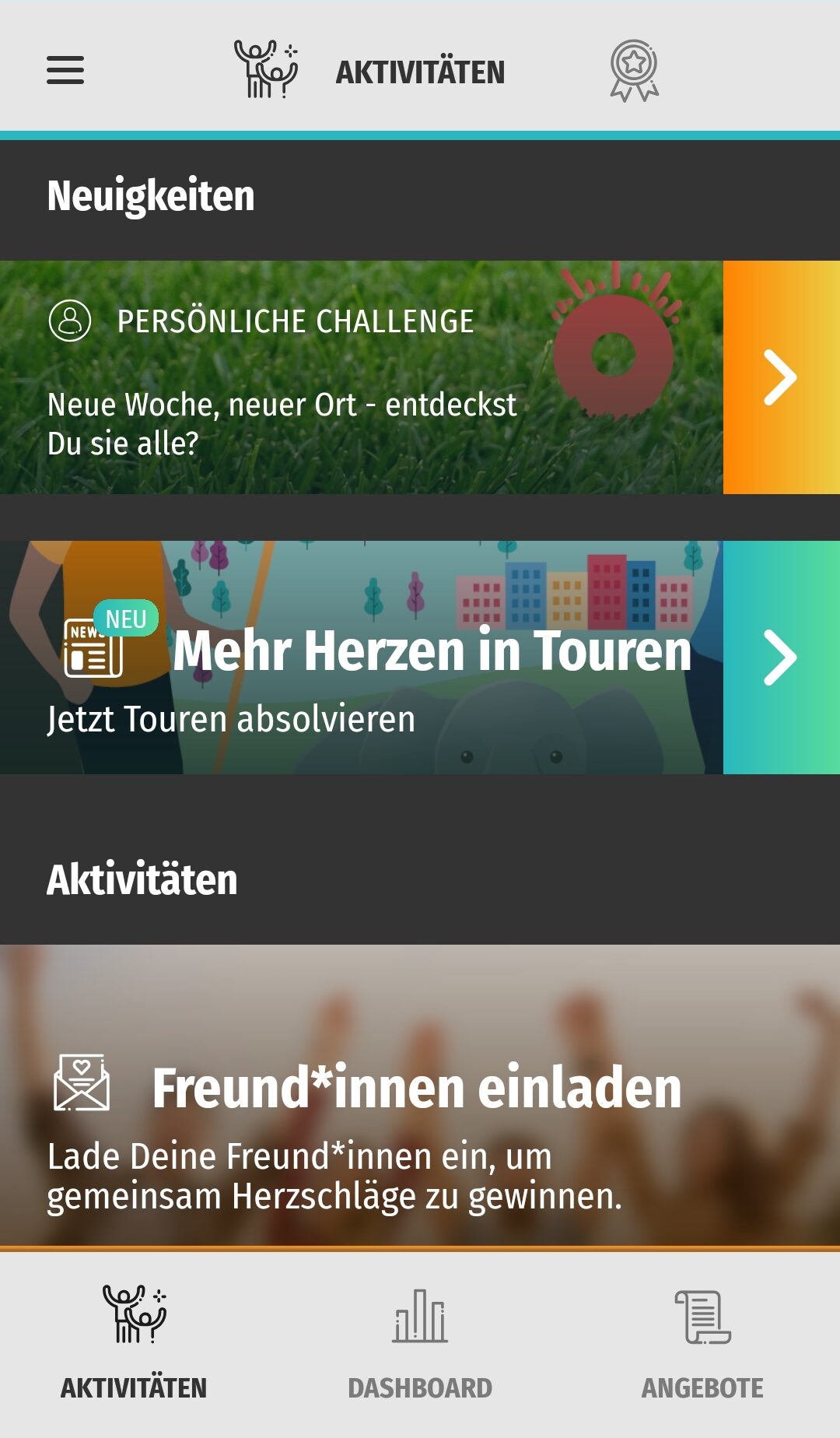Open the Persönliche Challenge card
This screenshot has width=840, height=1438.
361,377
